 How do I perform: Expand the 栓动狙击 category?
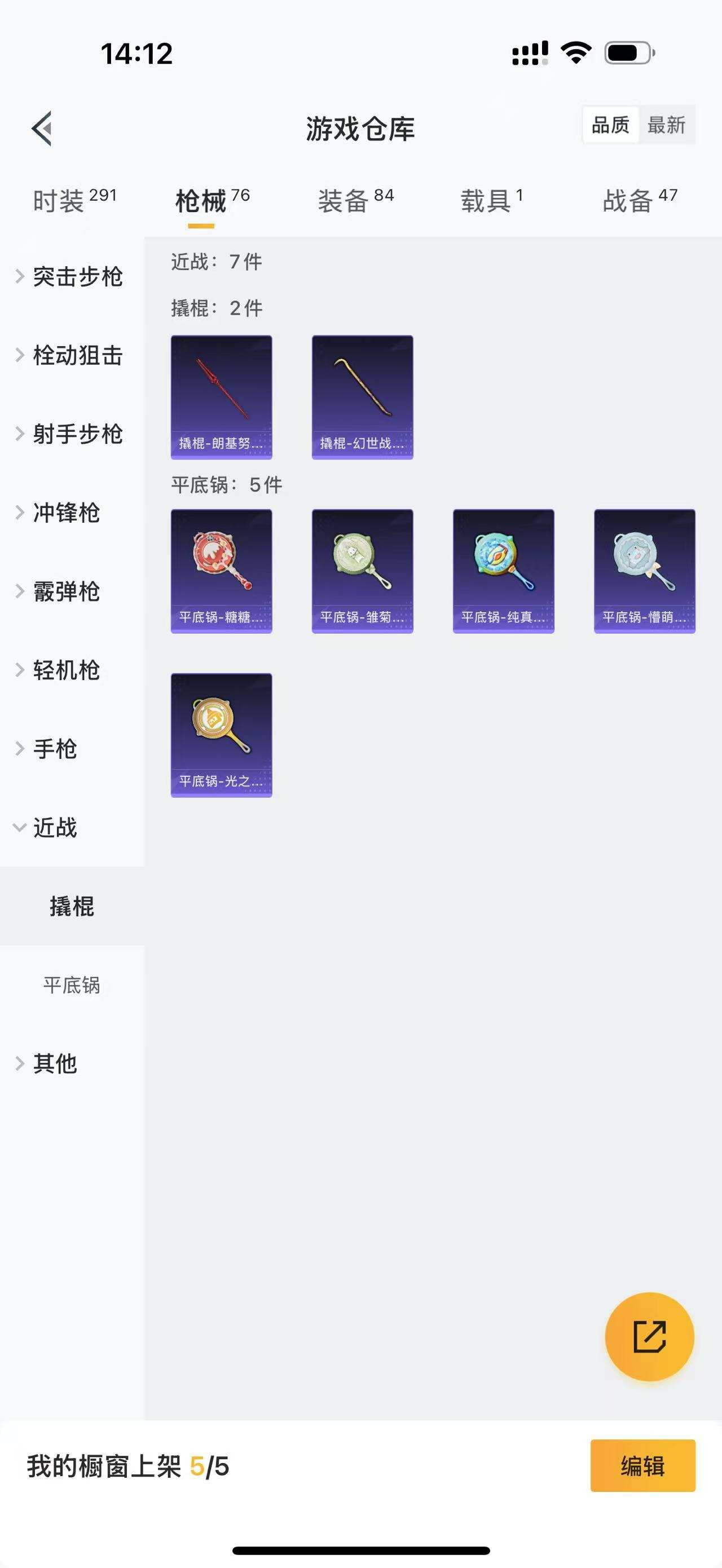pyautogui.click(x=78, y=356)
